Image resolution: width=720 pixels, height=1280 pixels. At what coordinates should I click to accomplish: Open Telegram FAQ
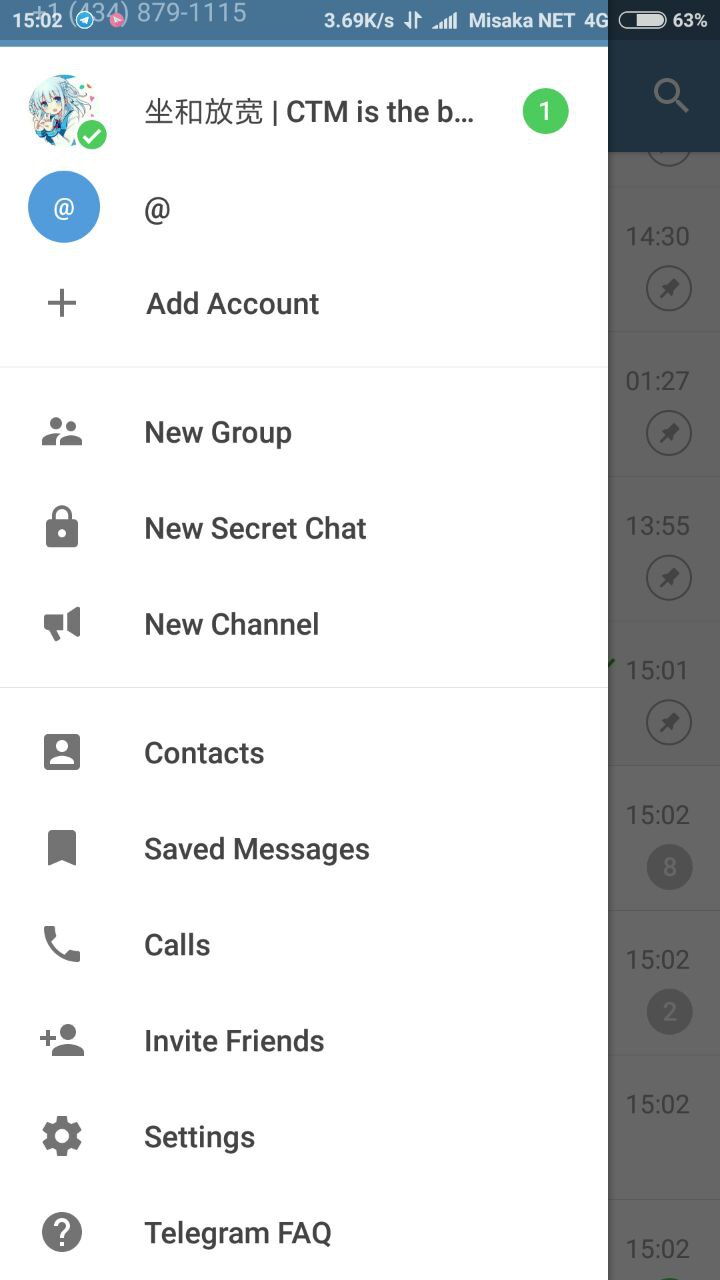click(x=237, y=1233)
